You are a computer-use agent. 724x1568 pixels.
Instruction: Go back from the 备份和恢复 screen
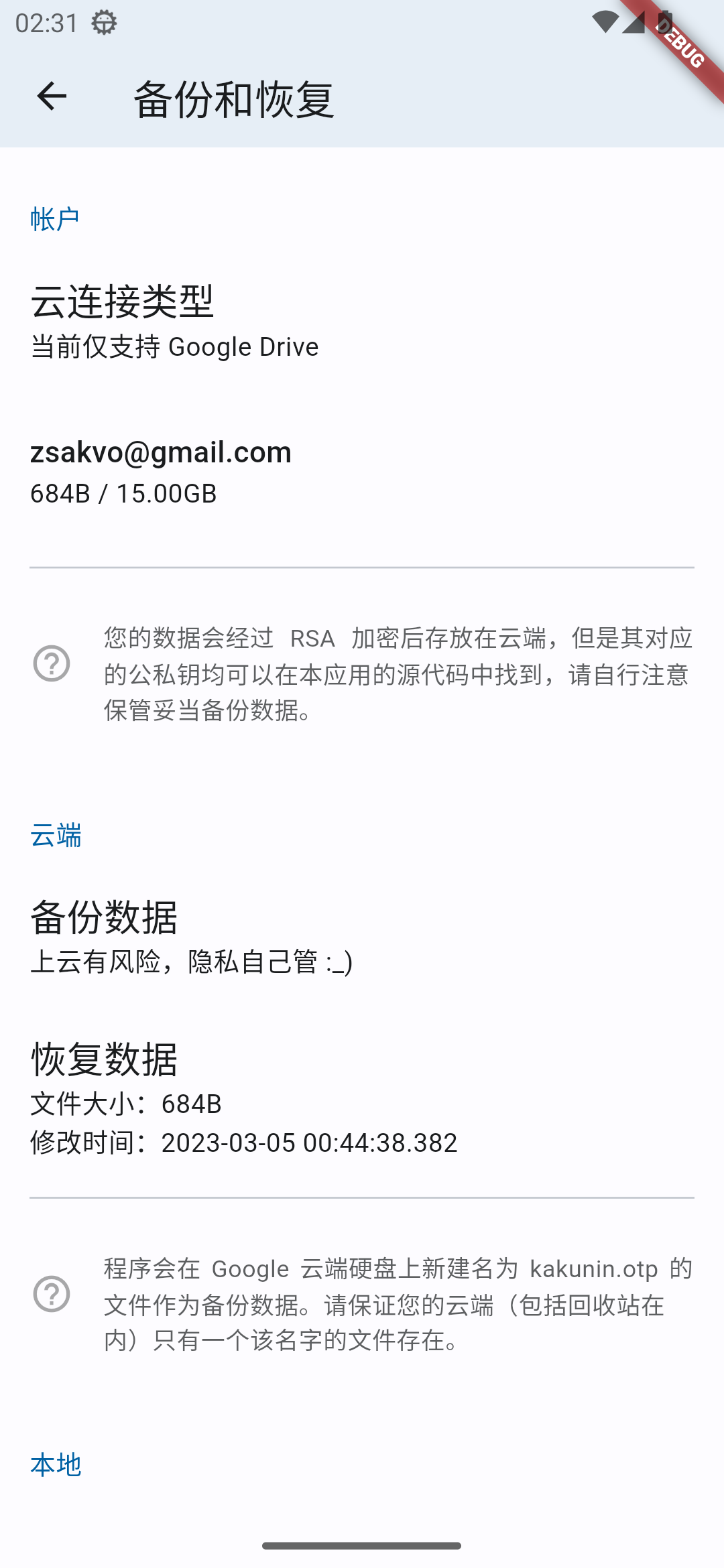coord(52,96)
